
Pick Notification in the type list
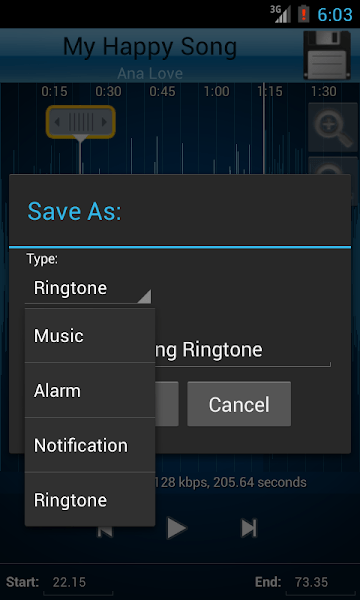(x=90, y=445)
